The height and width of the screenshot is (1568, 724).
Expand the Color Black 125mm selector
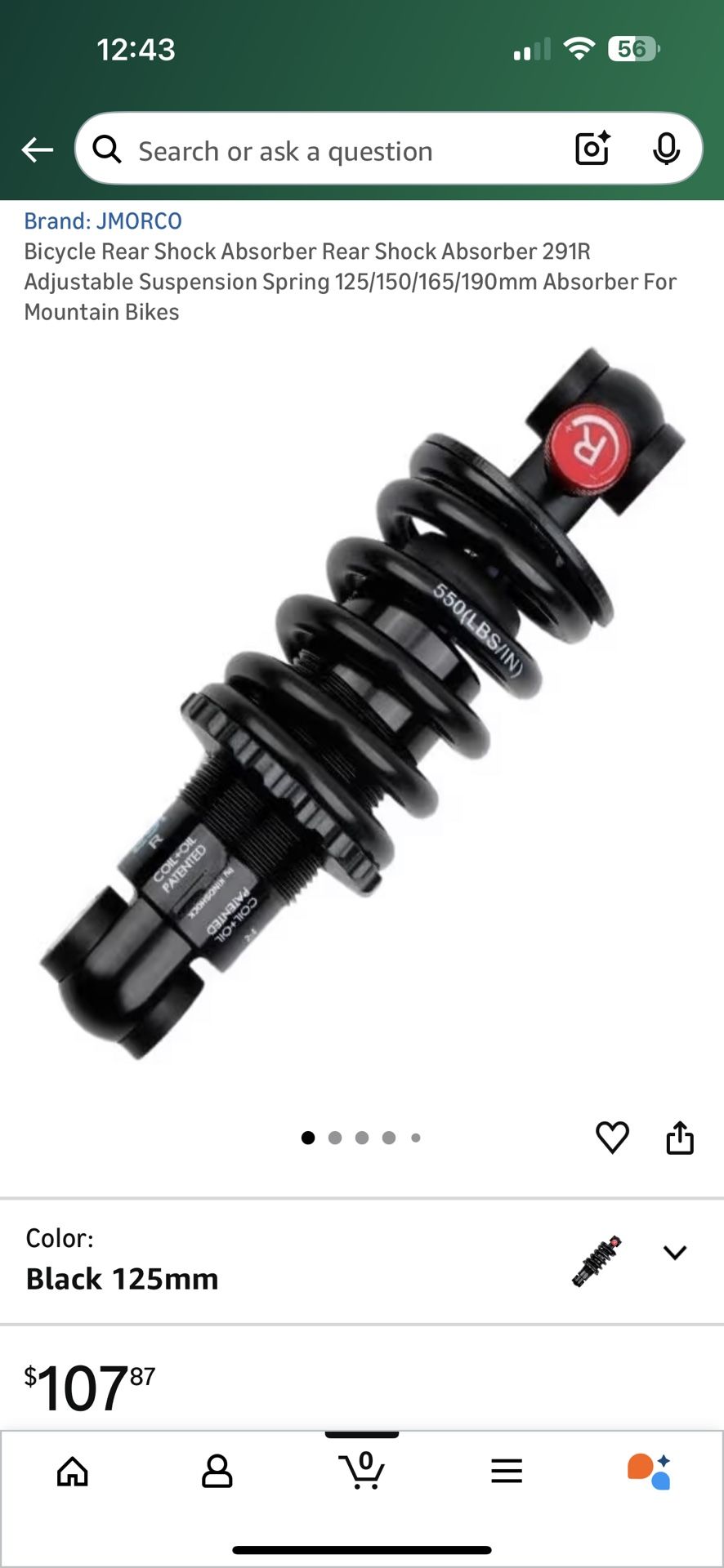[675, 1253]
